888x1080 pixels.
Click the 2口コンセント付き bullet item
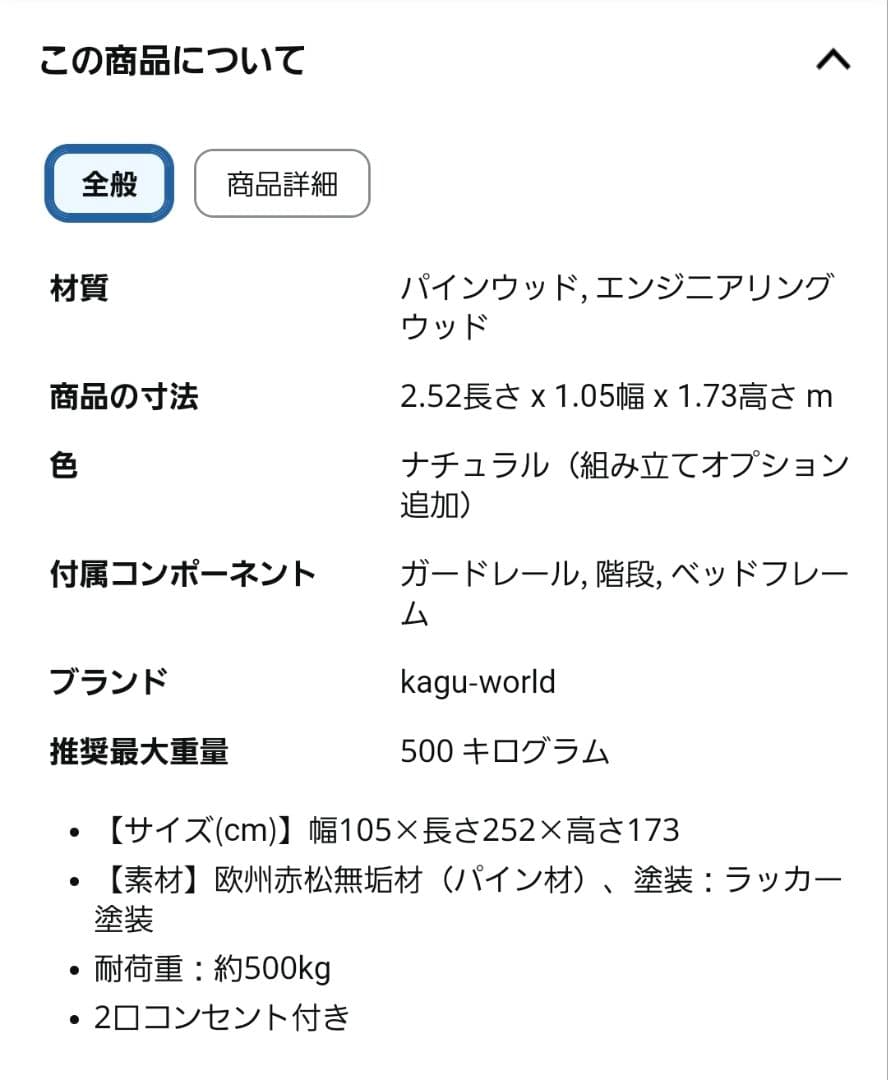point(220,1016)
